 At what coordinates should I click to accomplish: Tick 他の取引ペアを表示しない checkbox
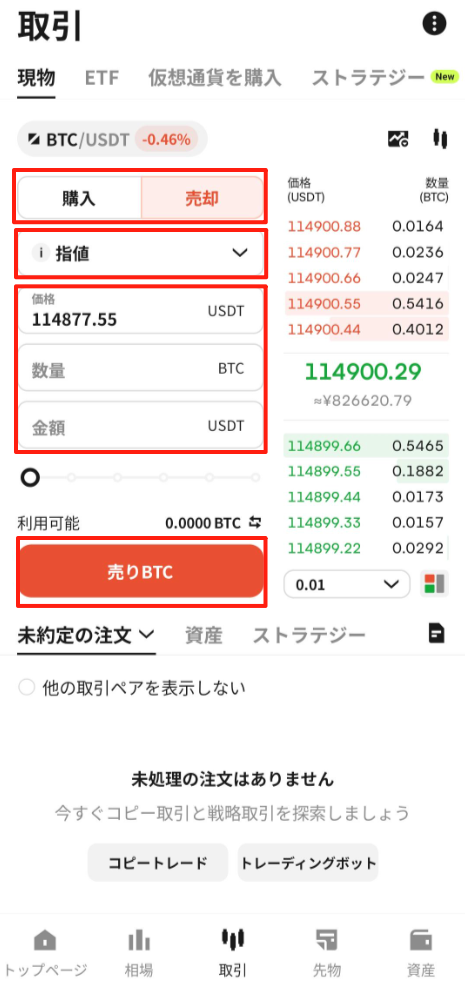27,688
